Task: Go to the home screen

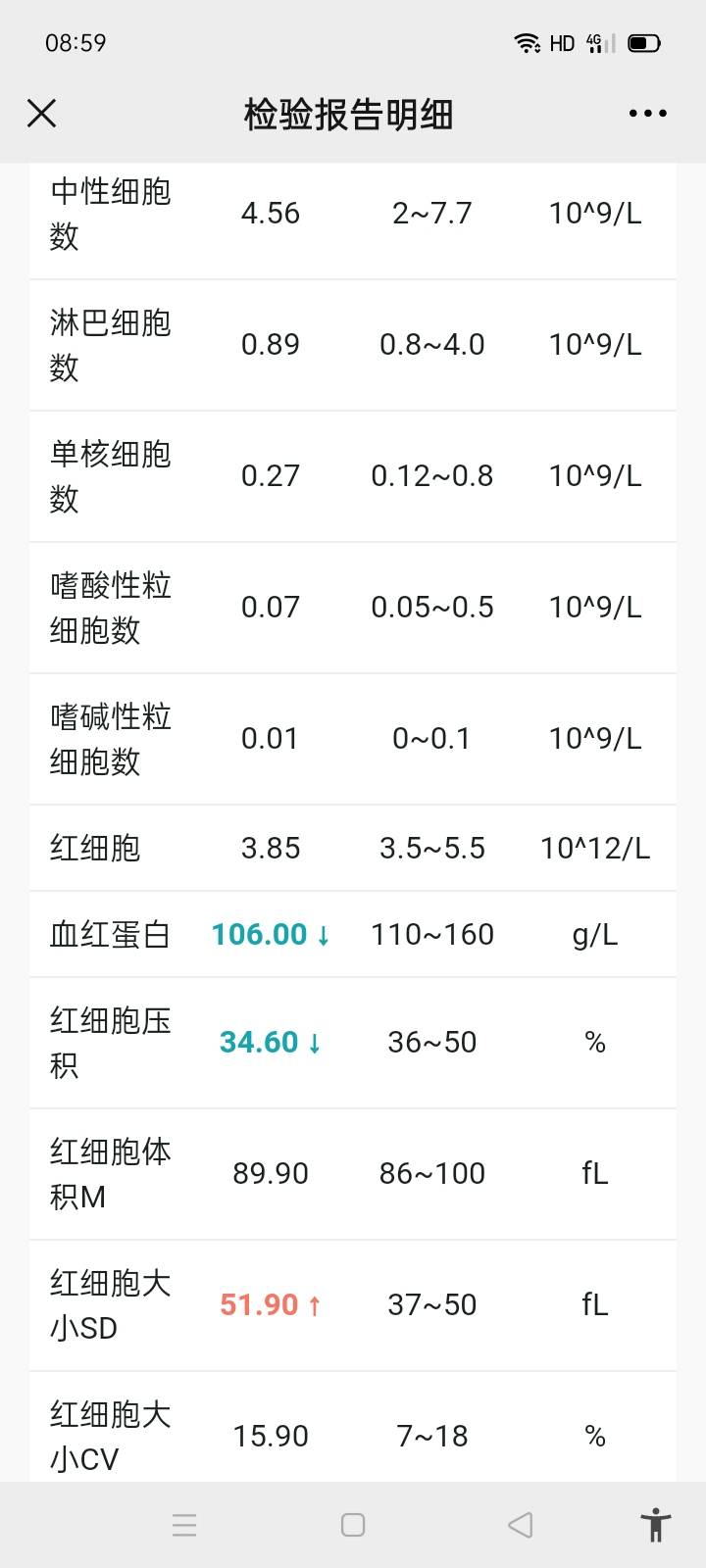Action: point(353,1525)
